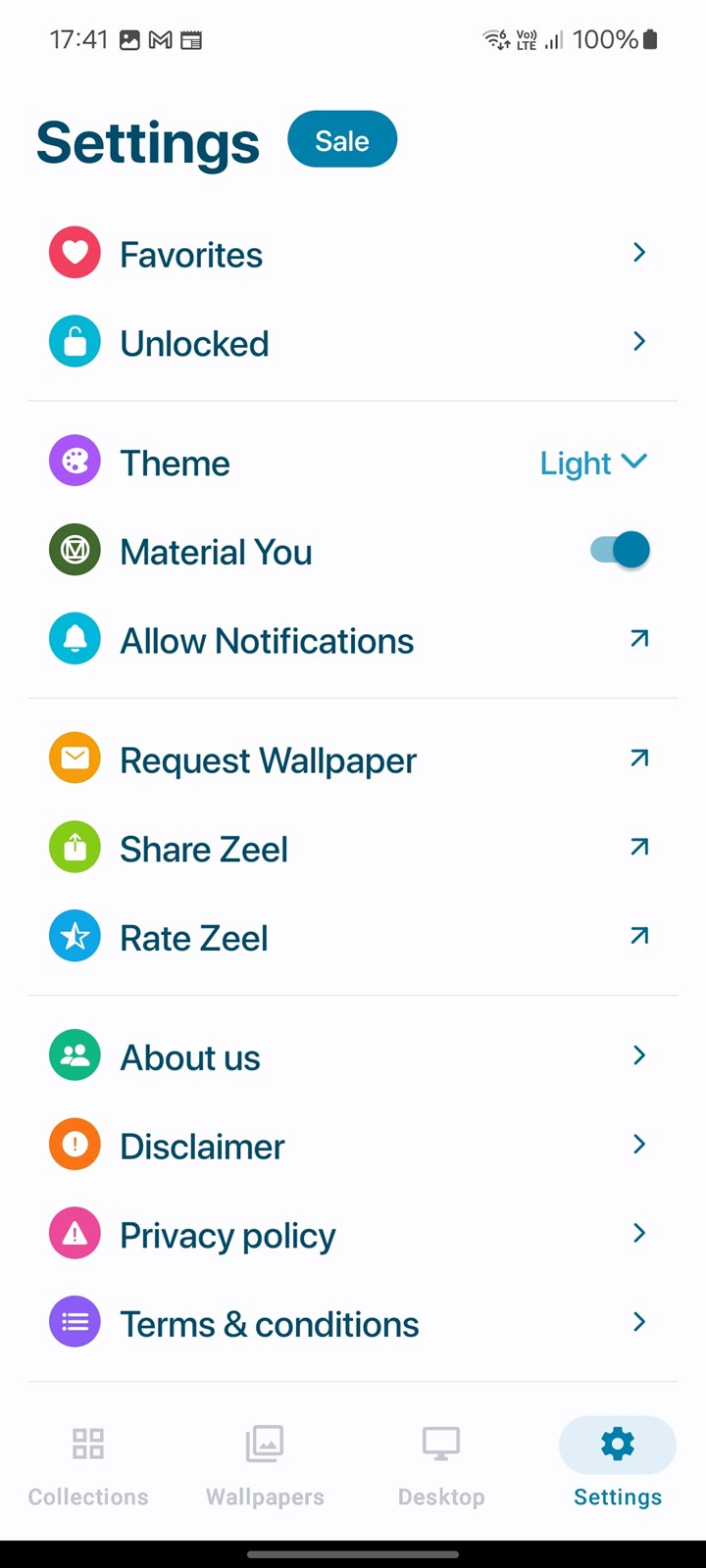Disable the Material You switch
The image size is (706, 1568).
[620, 551]
